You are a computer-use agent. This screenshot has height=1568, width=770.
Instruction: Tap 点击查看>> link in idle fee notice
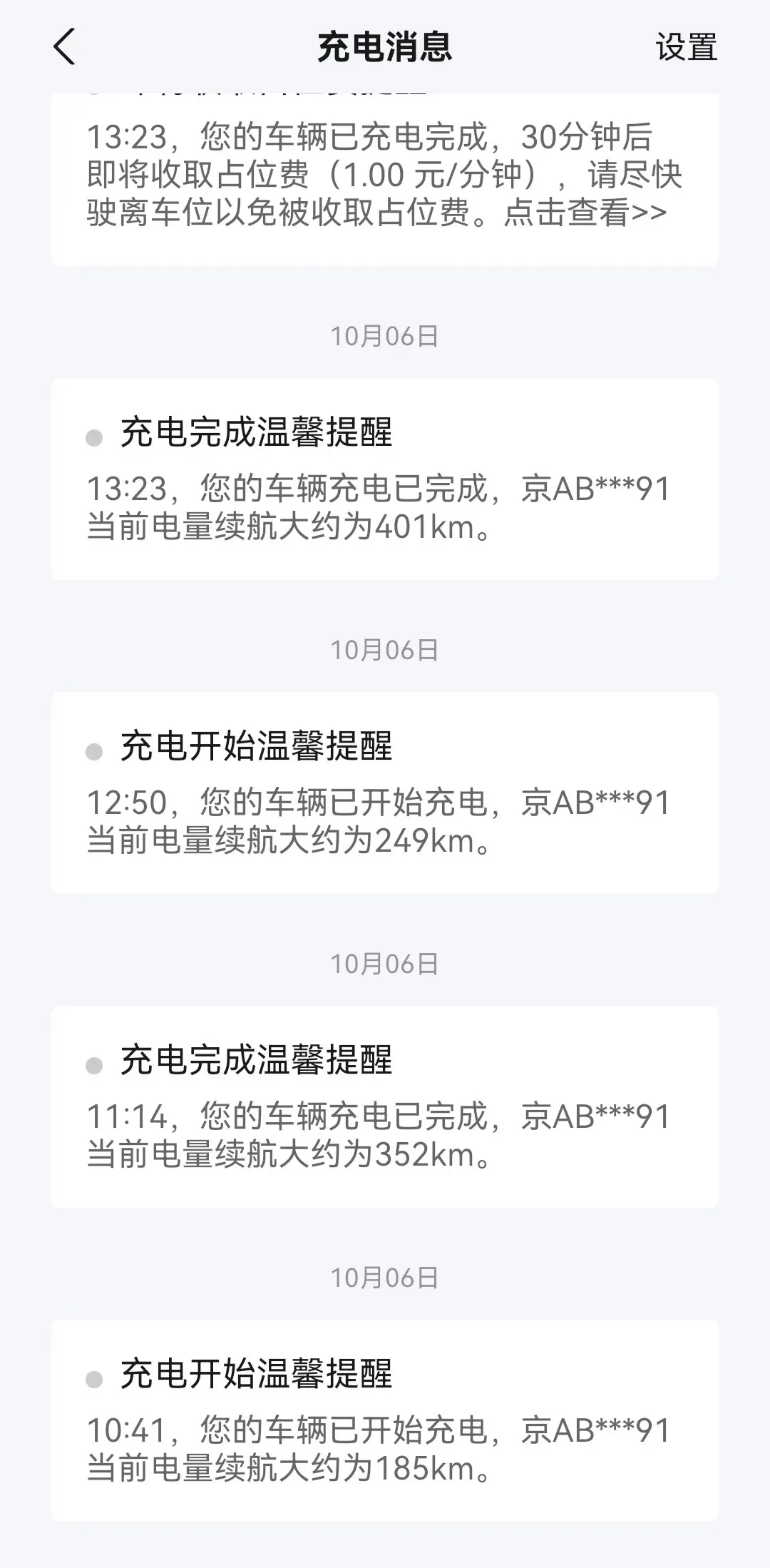pyautogui.click(x=585, y=213)
